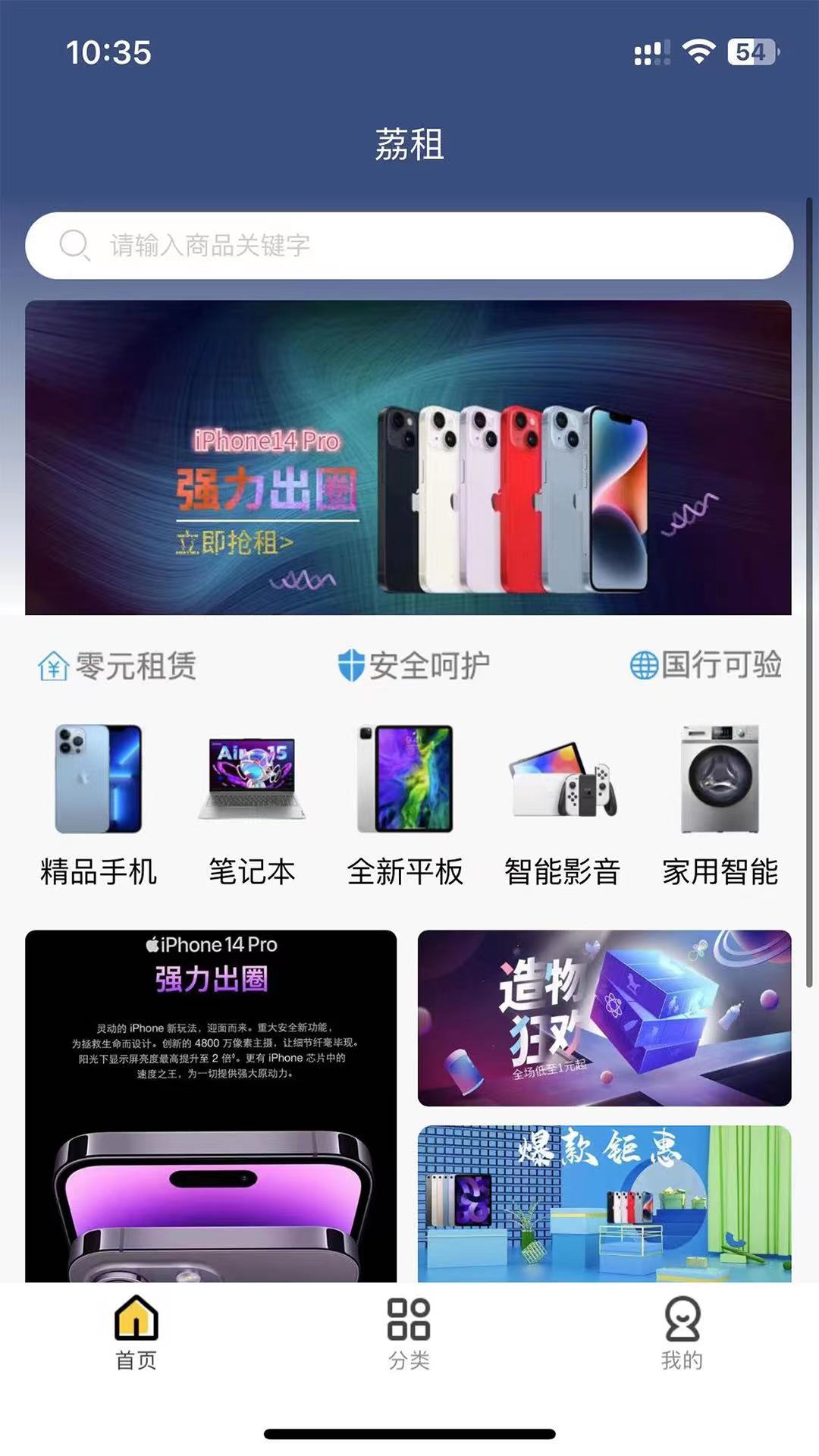Viewport: 819px width, 1456px height.
Task: Select the 全新平板 category
Action: click(x=405, y=805)
